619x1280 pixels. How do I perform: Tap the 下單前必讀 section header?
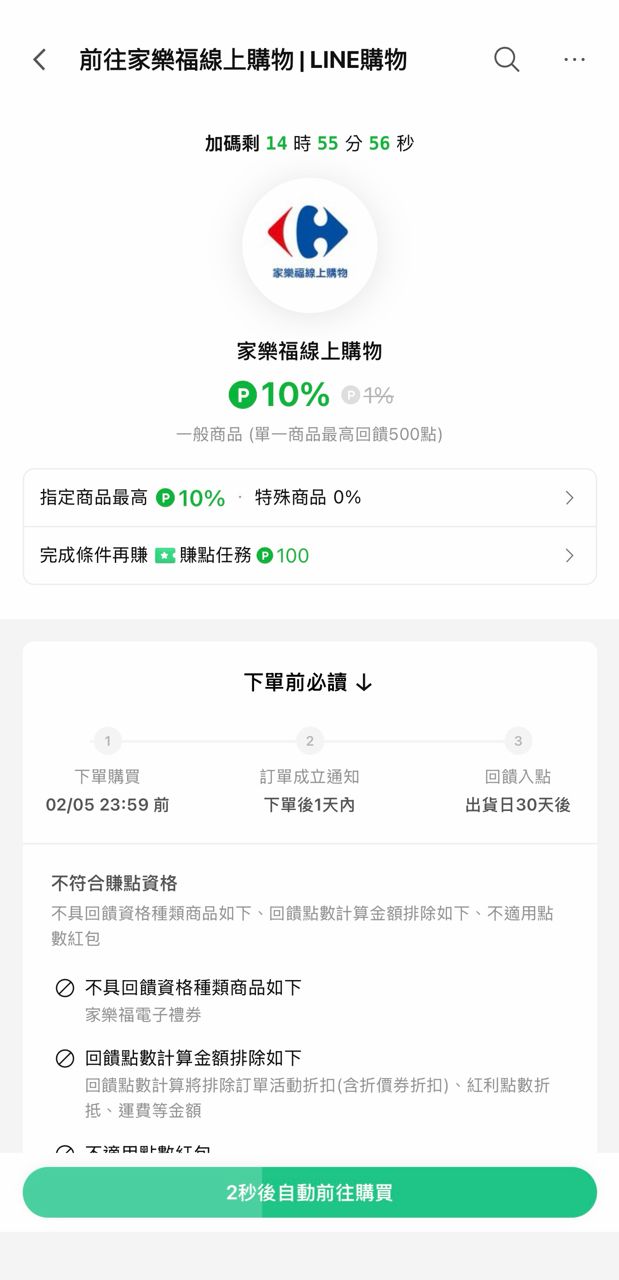tap(309, 683)
